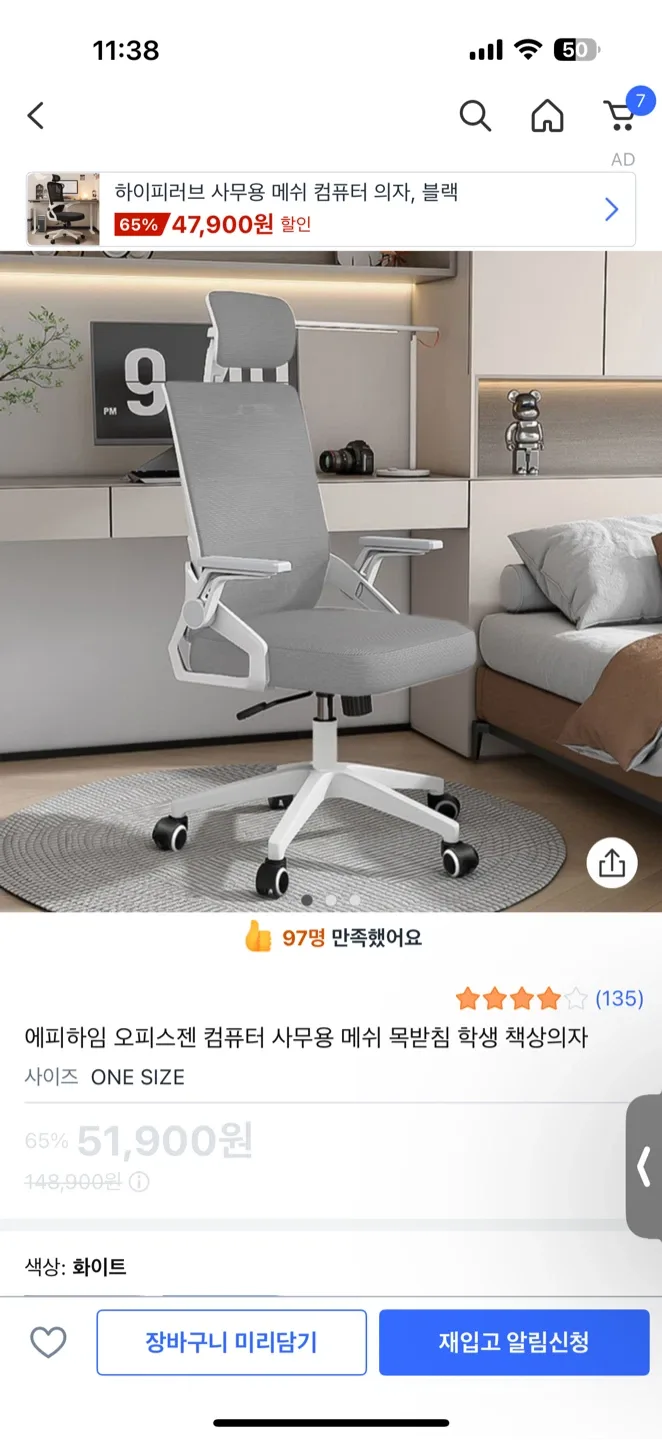Open the 하이피러브 메쉬 의자 ad banner

point(330,209)
